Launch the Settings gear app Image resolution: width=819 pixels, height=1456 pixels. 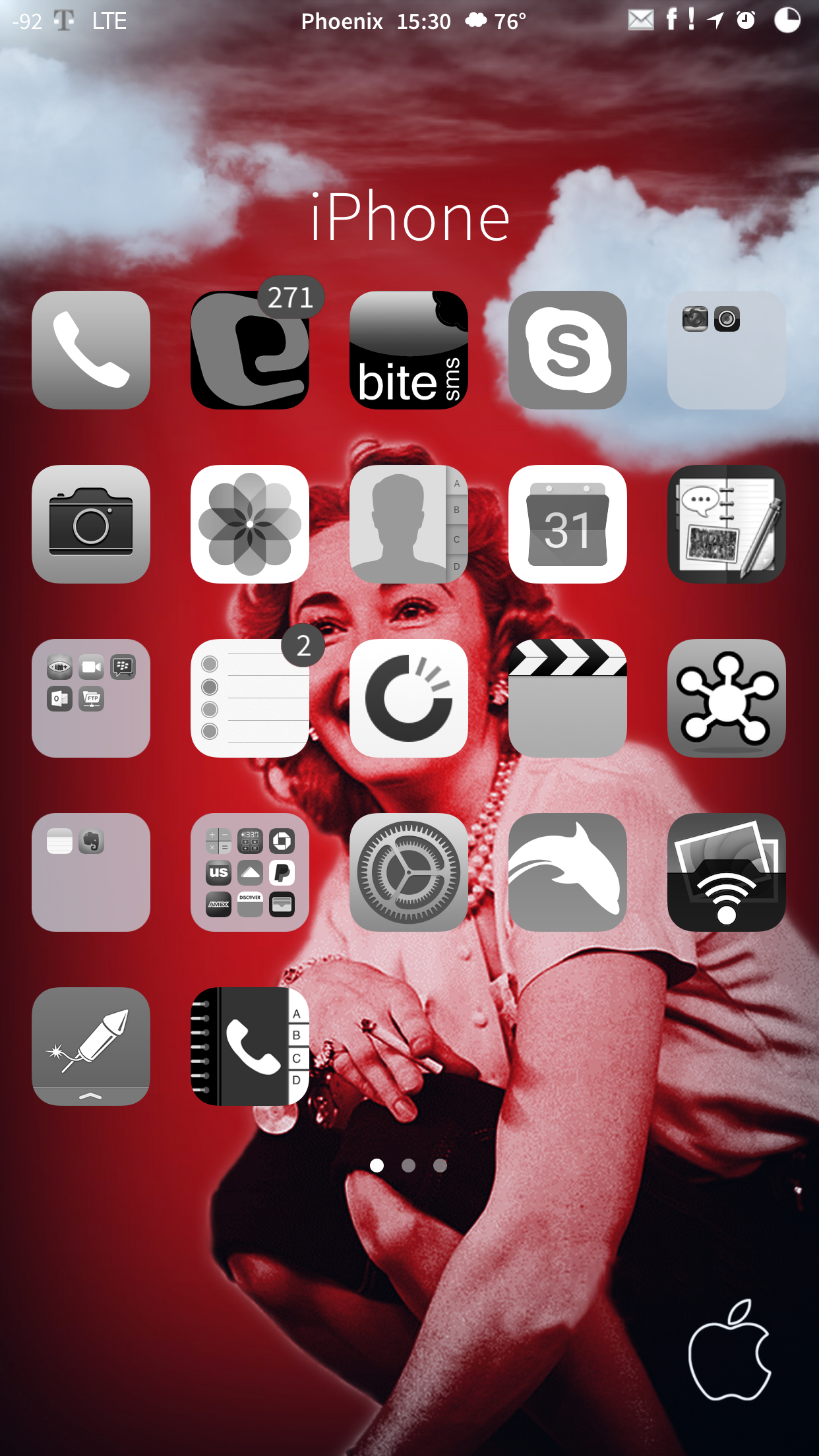click(409, 872)
